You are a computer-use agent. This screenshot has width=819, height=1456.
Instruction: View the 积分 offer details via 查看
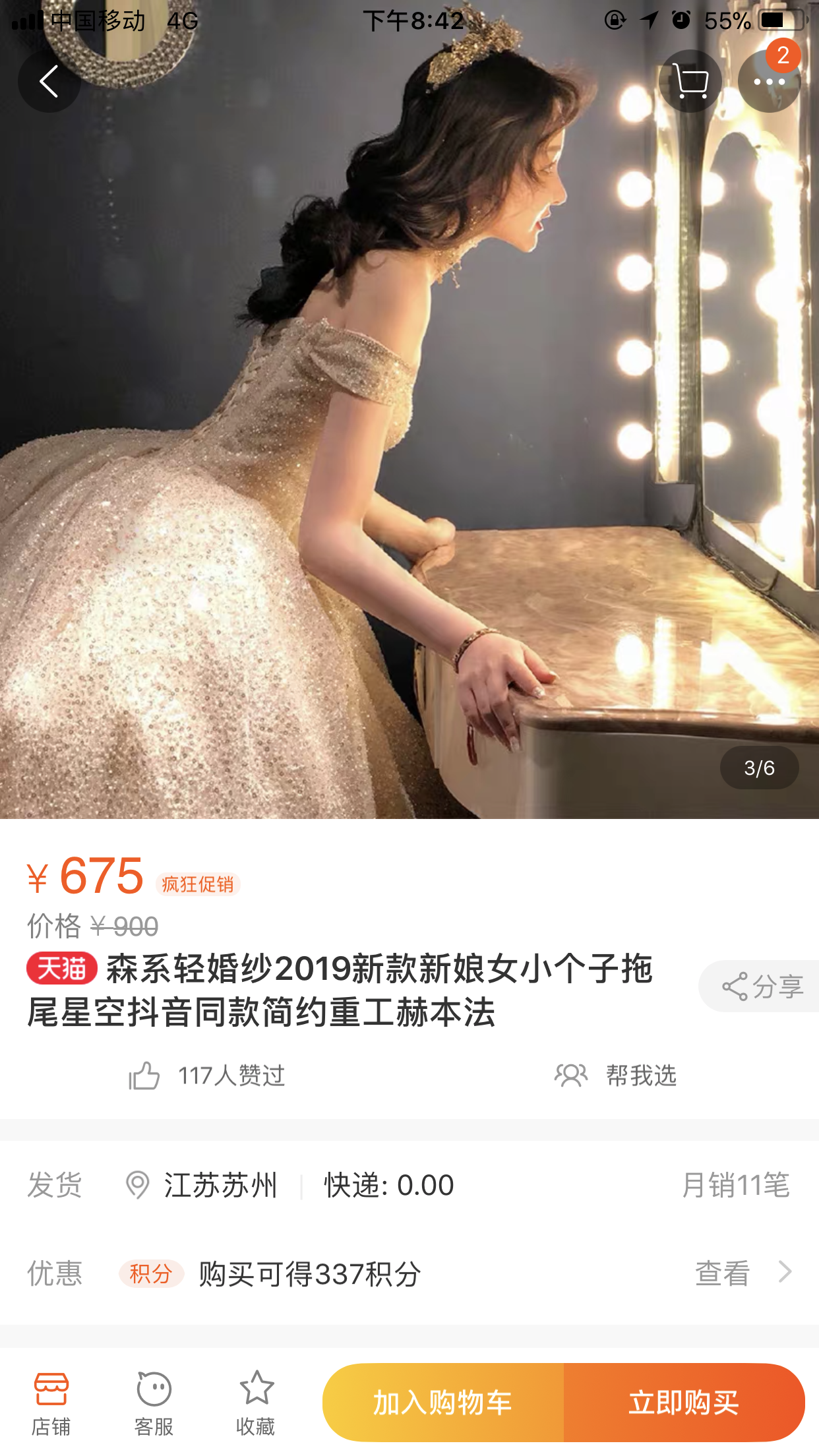(743, 1273)
